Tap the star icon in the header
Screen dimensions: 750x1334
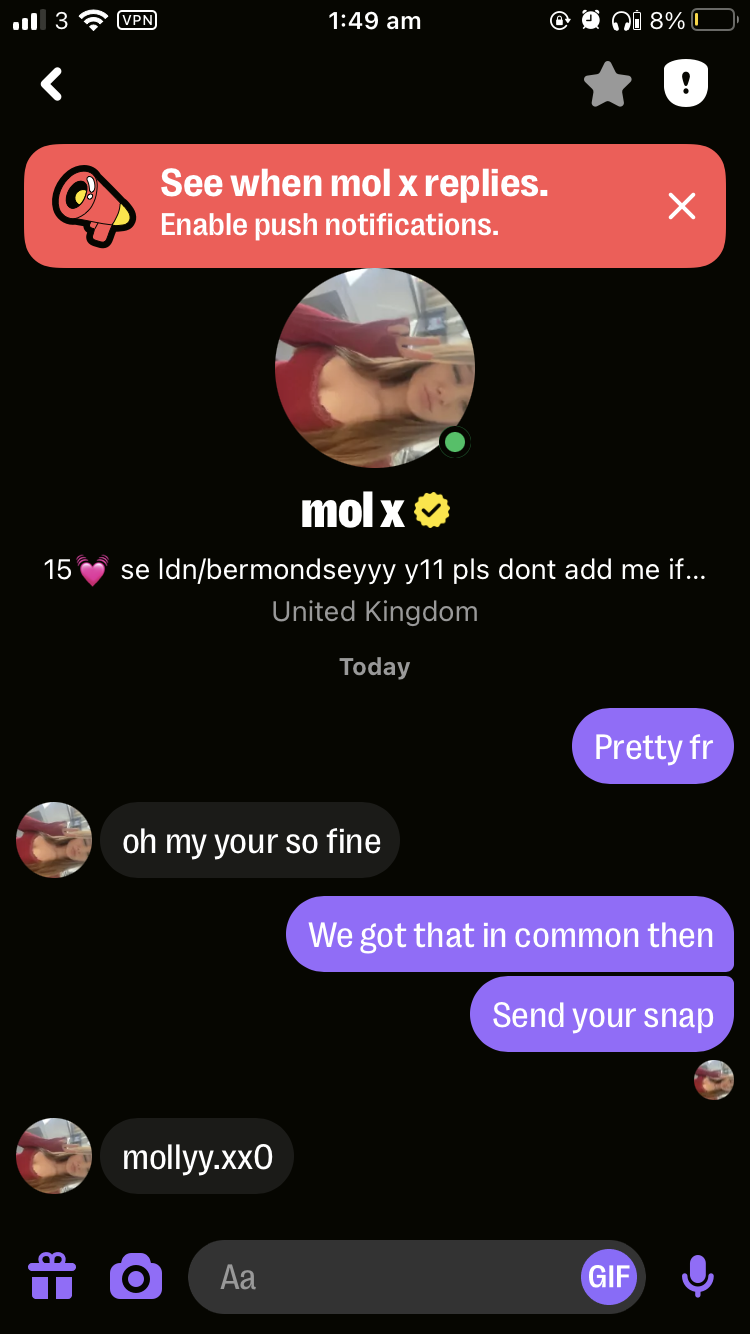click(607, 85)
